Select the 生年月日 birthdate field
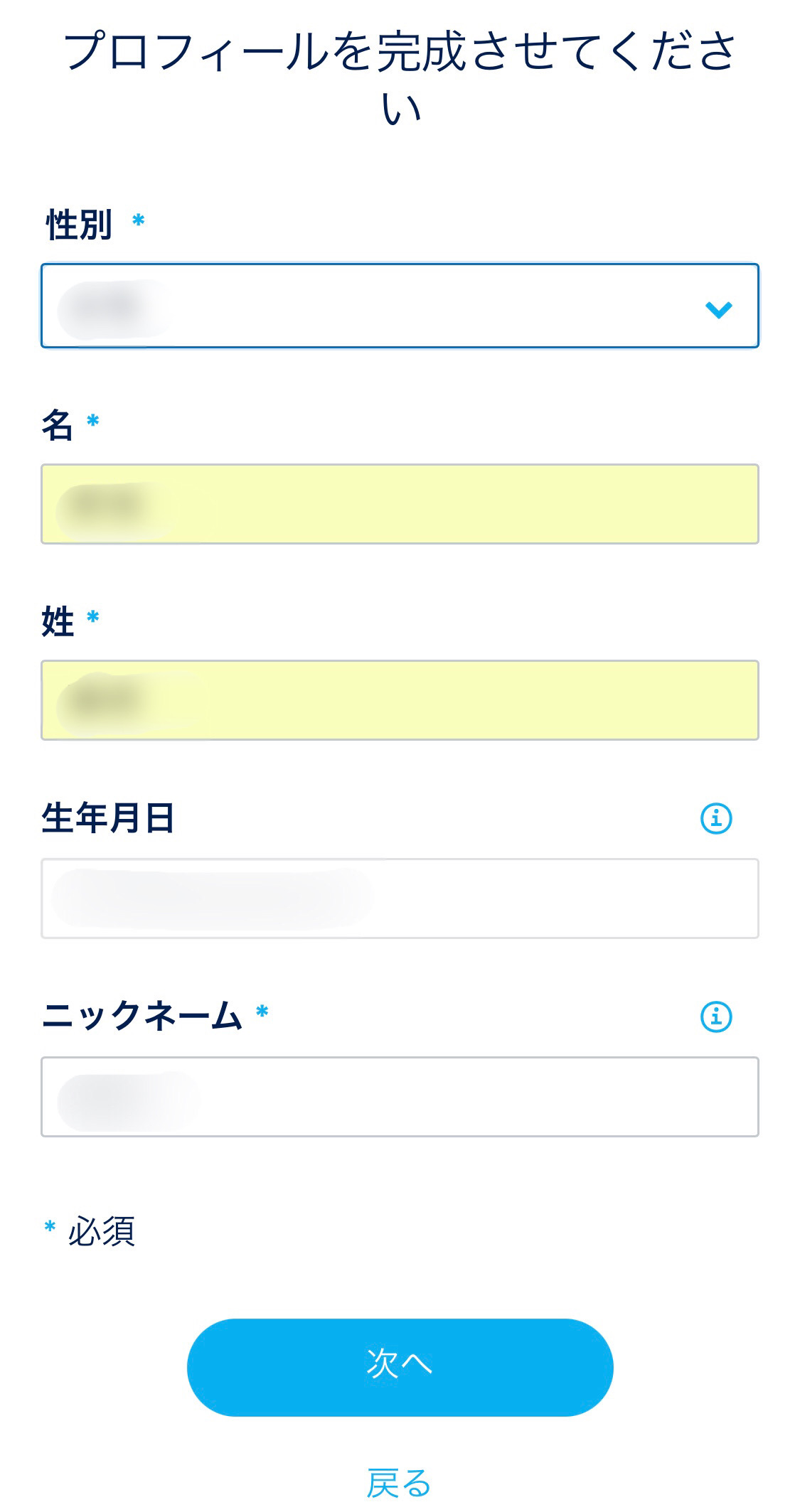800x1512 pixels. pos(400,899)
